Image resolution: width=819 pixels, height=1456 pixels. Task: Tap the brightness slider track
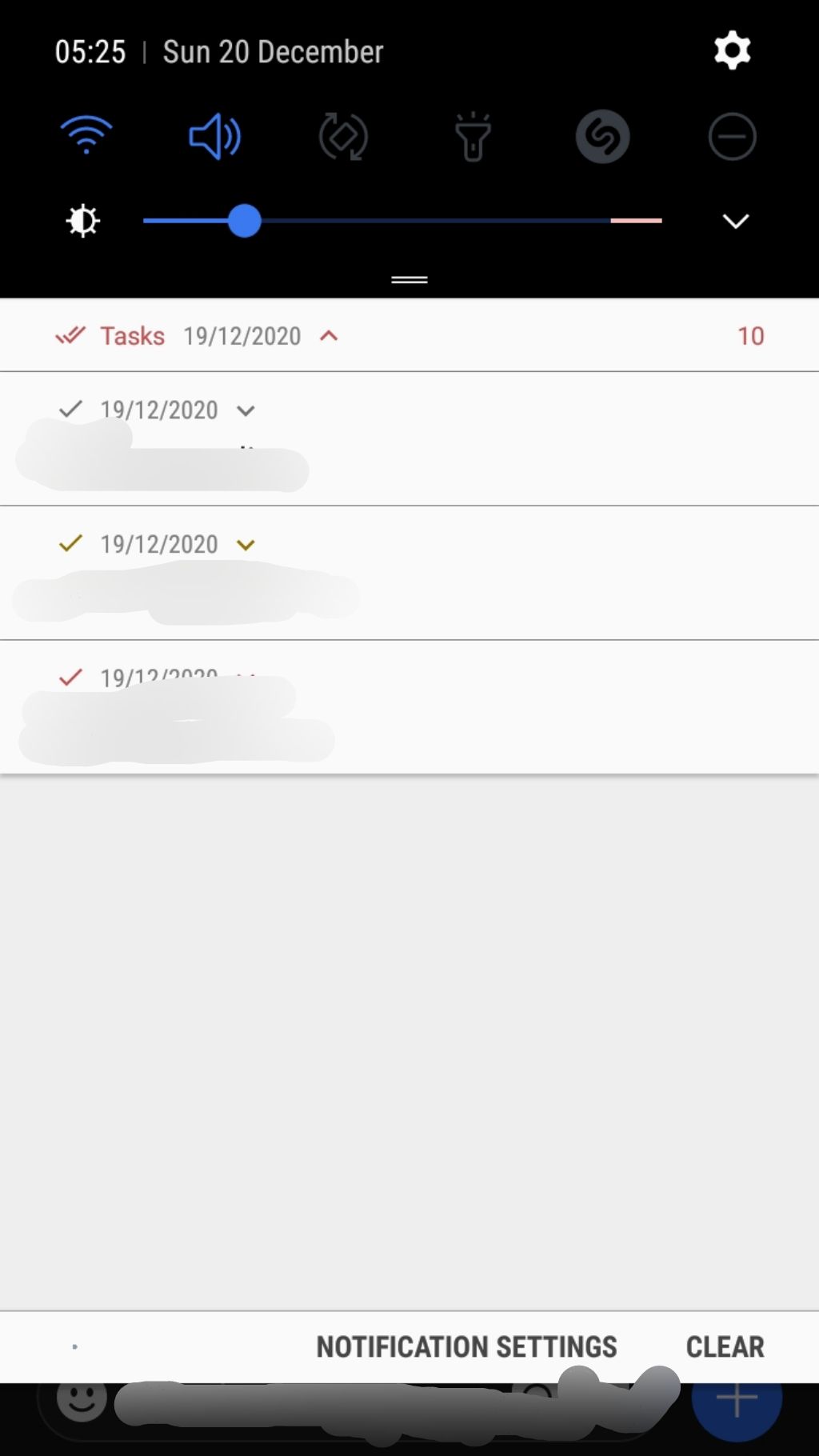click(x=402, y=221)
